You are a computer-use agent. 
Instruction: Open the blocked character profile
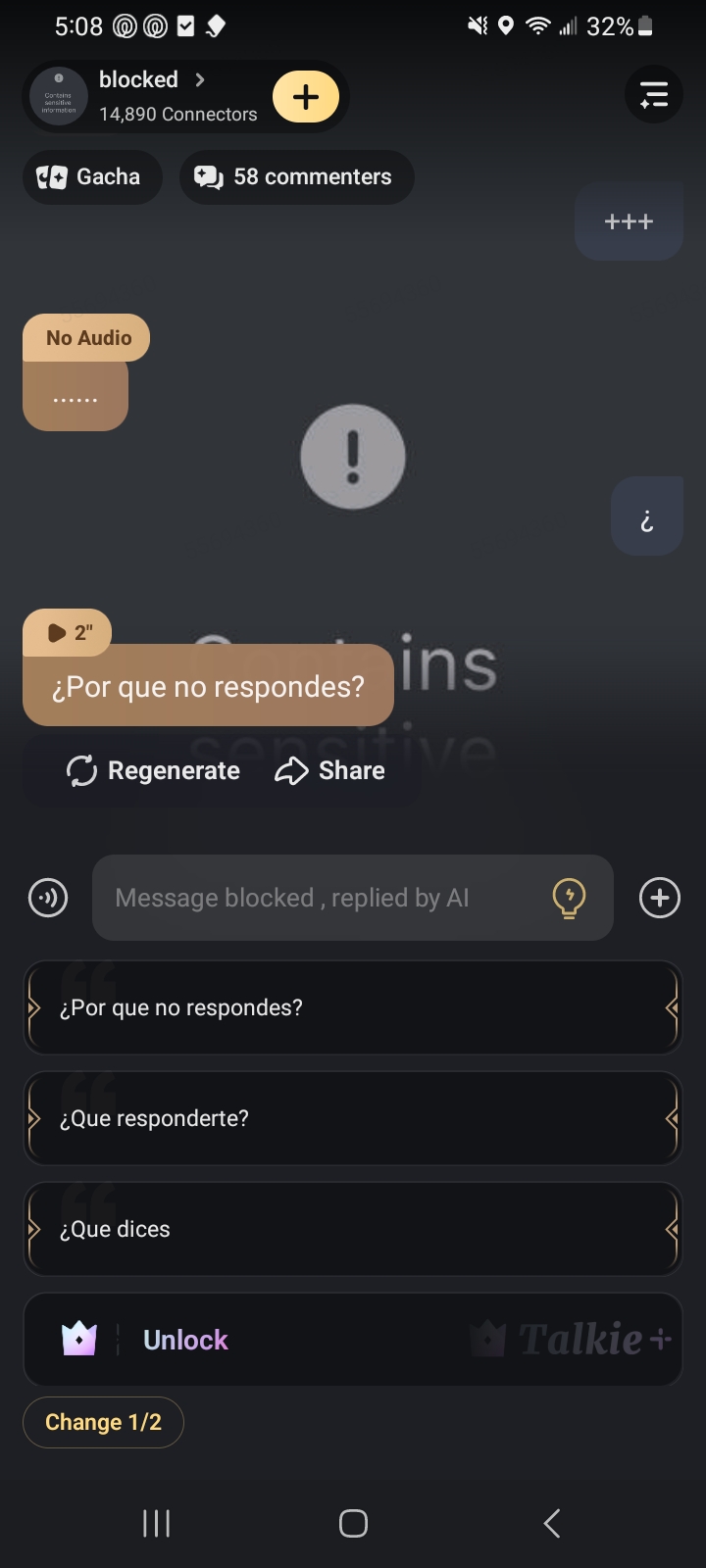[x=147, y=95]
